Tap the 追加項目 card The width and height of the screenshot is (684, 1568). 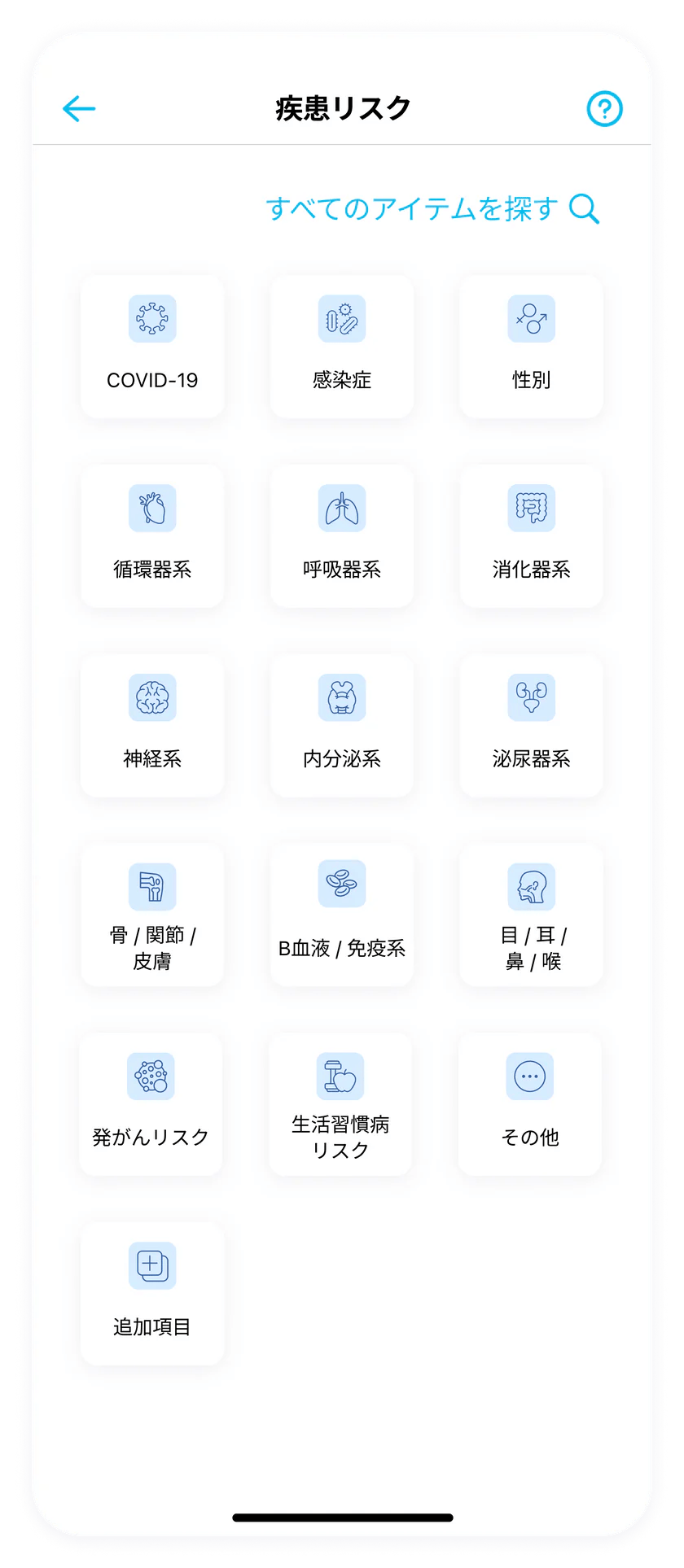pyautogui.click(x=152, y=1294)
